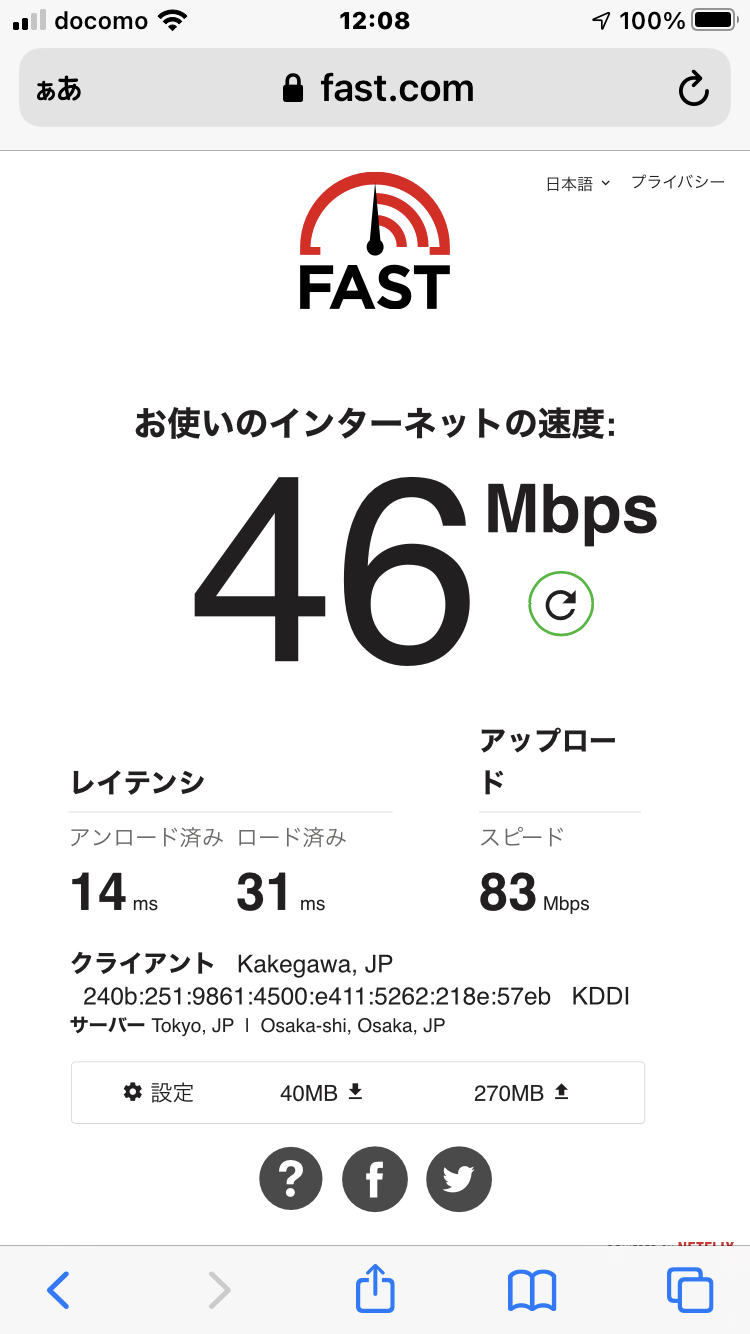Open the プライバシー link
The image size is (750, 1334).
click(x=677, y=182)
